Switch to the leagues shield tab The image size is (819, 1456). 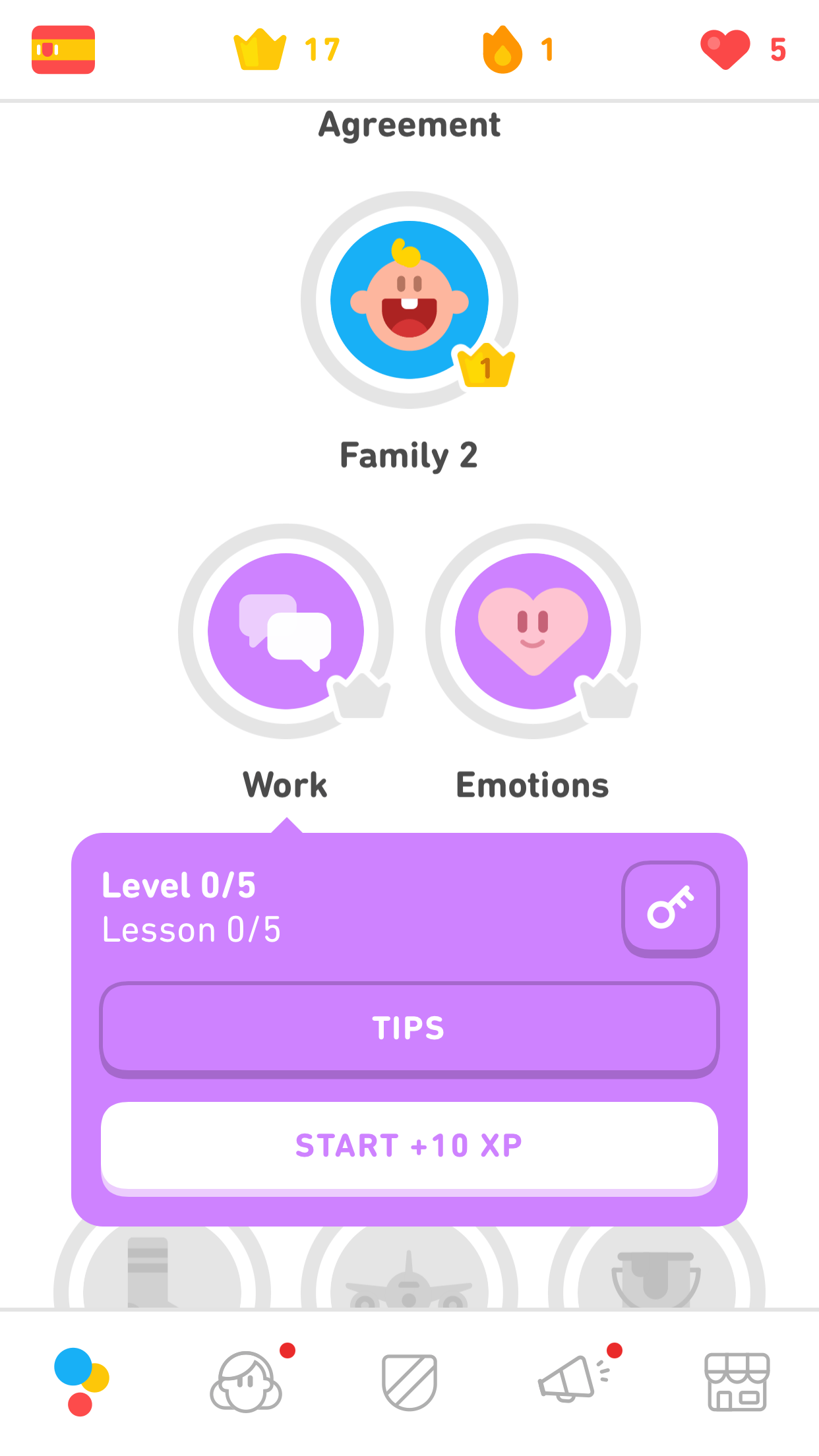click(409, 1381)
